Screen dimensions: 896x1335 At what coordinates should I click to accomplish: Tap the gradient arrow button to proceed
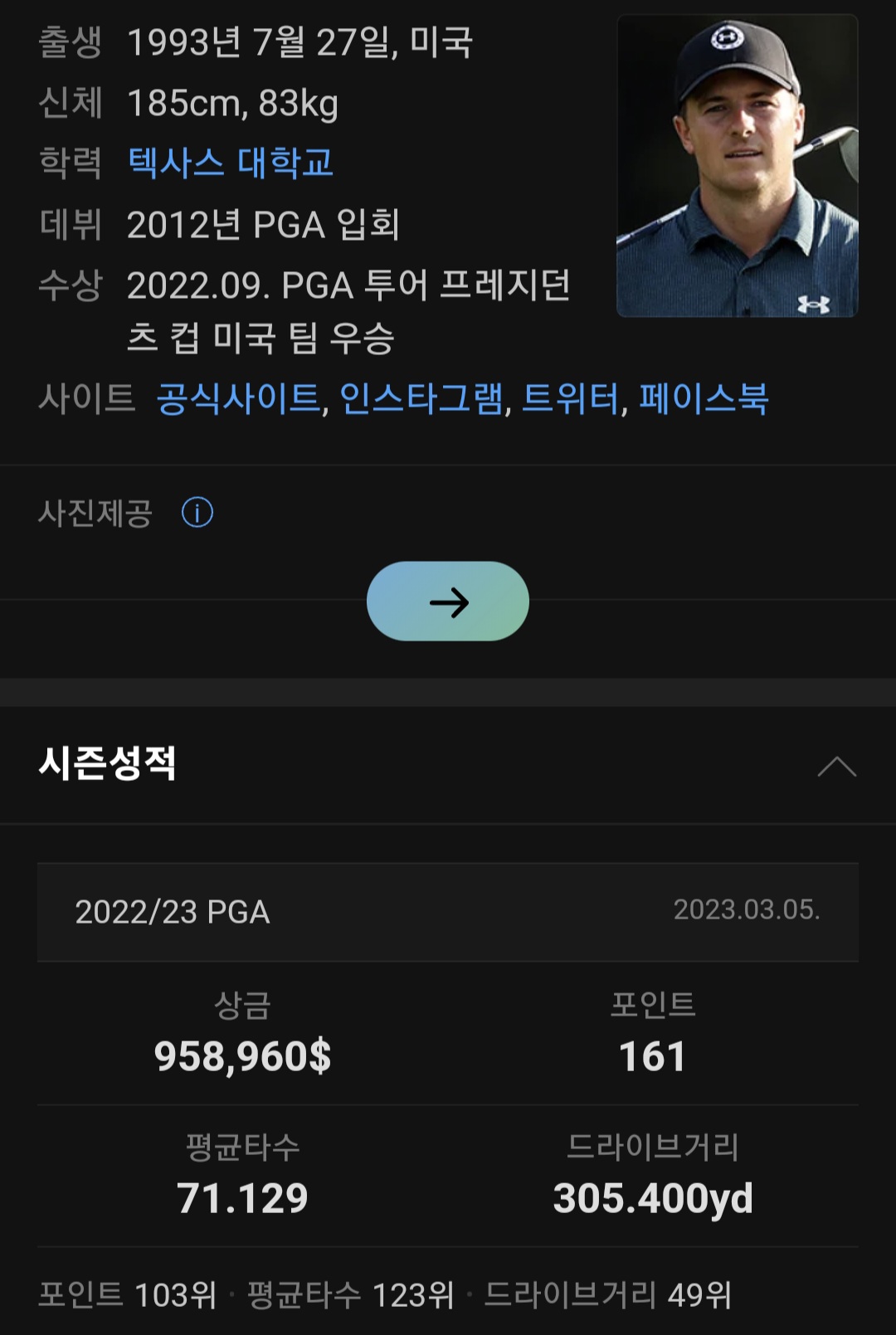448,603
